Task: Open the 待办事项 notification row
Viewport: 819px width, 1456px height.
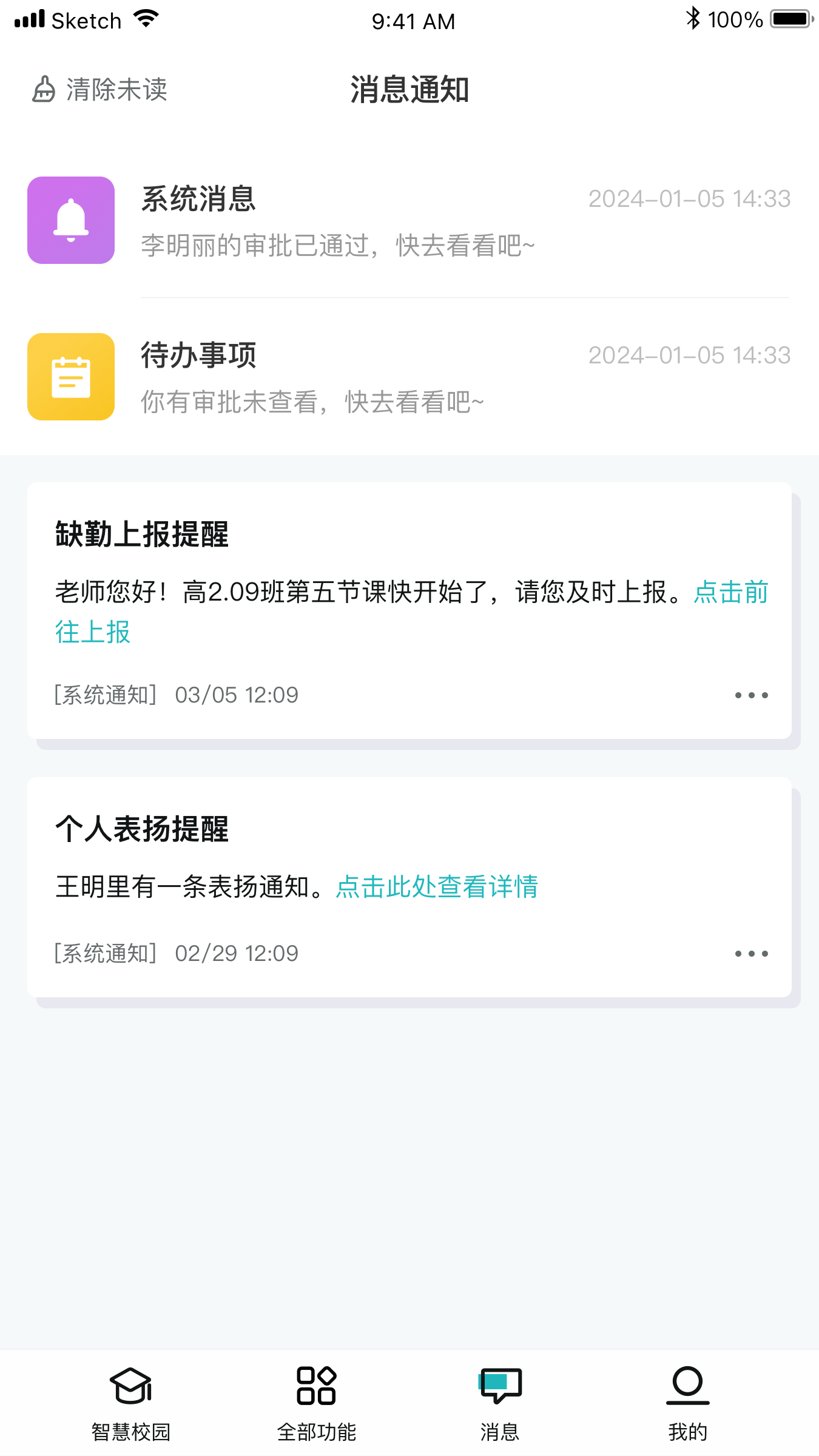Action: [x=409, y=377]
